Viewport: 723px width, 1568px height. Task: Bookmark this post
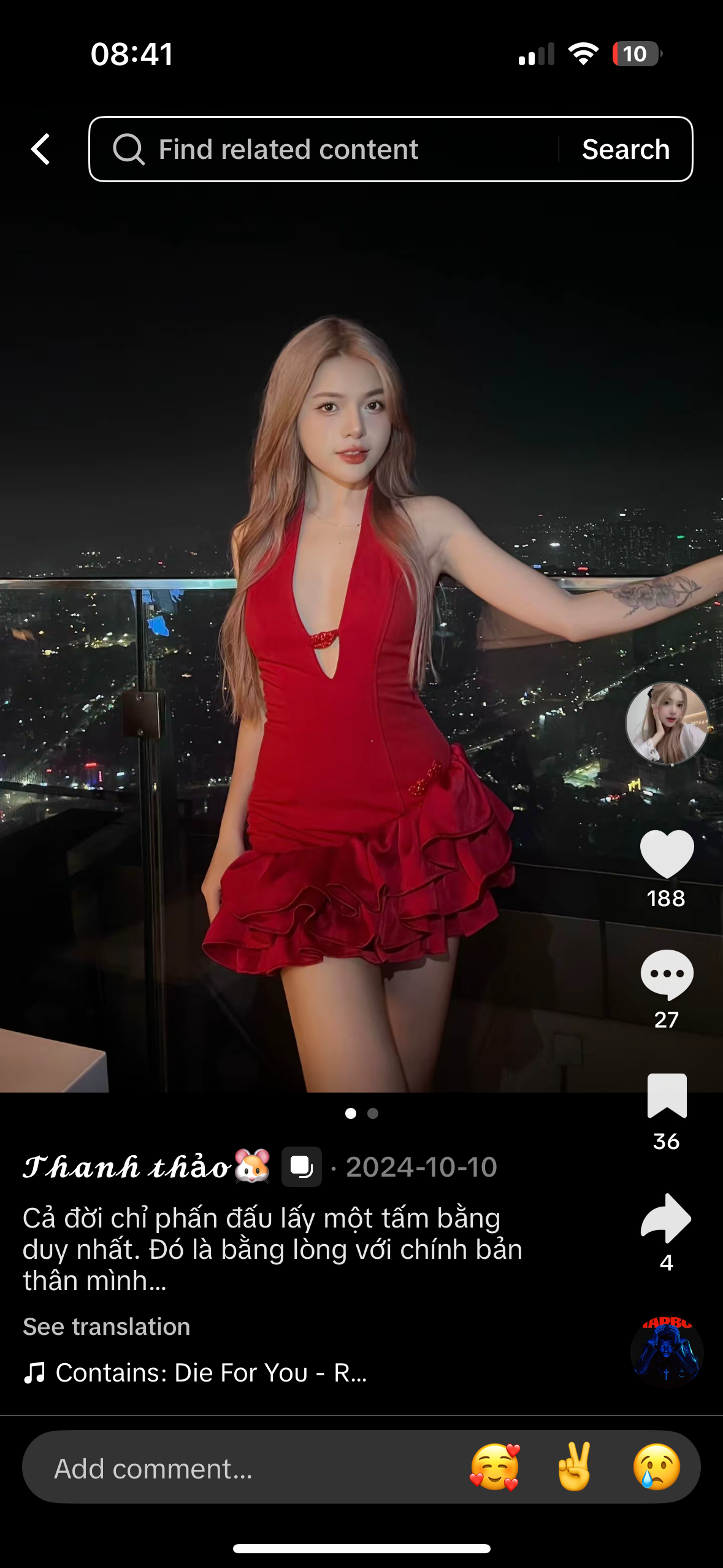[667, 1096]
